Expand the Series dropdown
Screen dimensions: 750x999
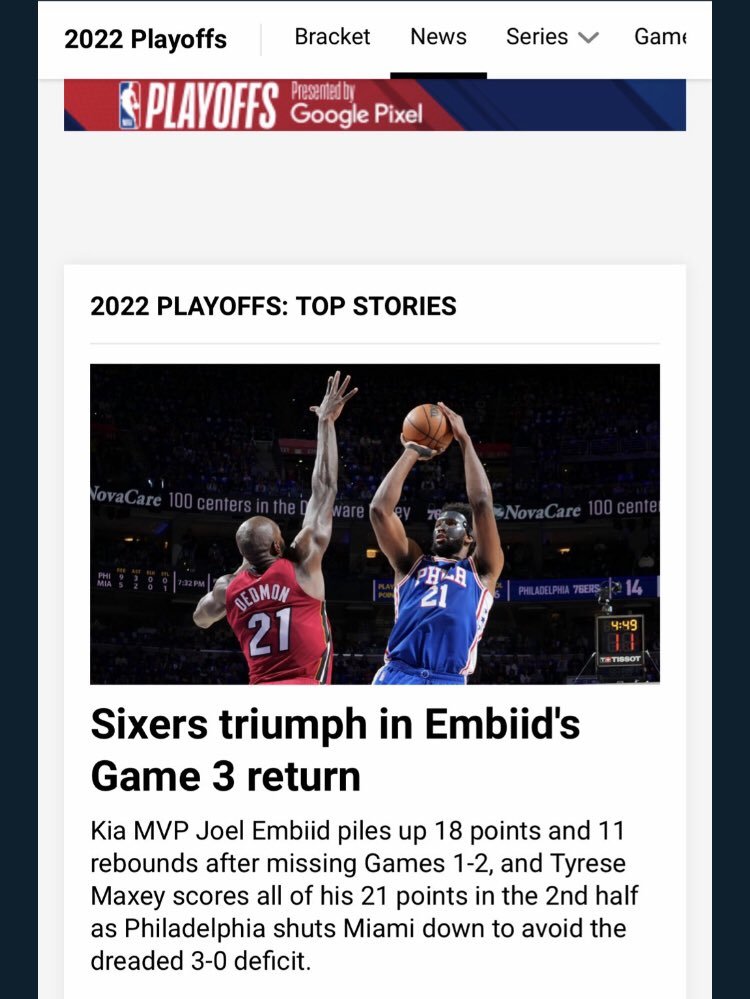pyautogui.click(x=552, y=37)
